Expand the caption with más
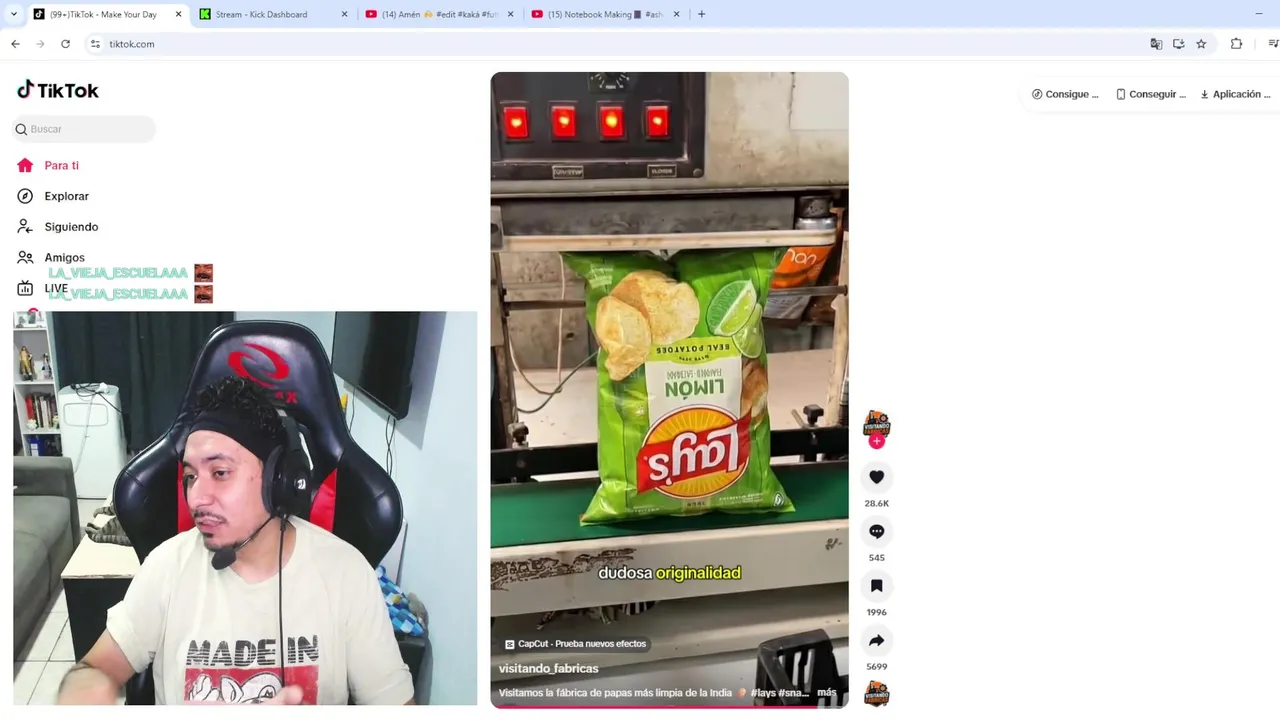Image resolution: width=1280 pixels, height=720 pixels. pyautogui.click(x=826, y=692)
